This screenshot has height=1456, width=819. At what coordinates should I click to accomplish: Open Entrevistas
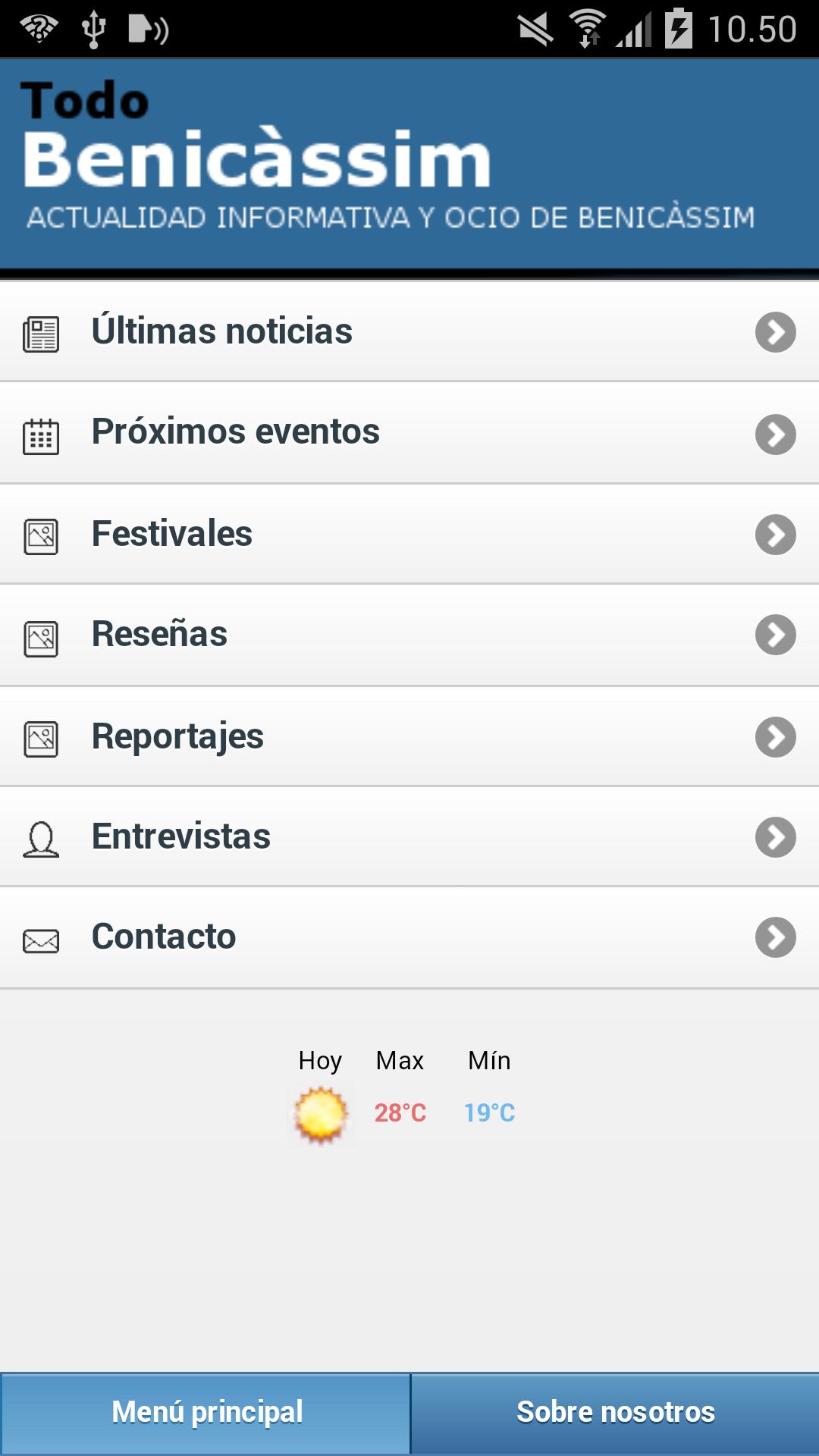409,836
